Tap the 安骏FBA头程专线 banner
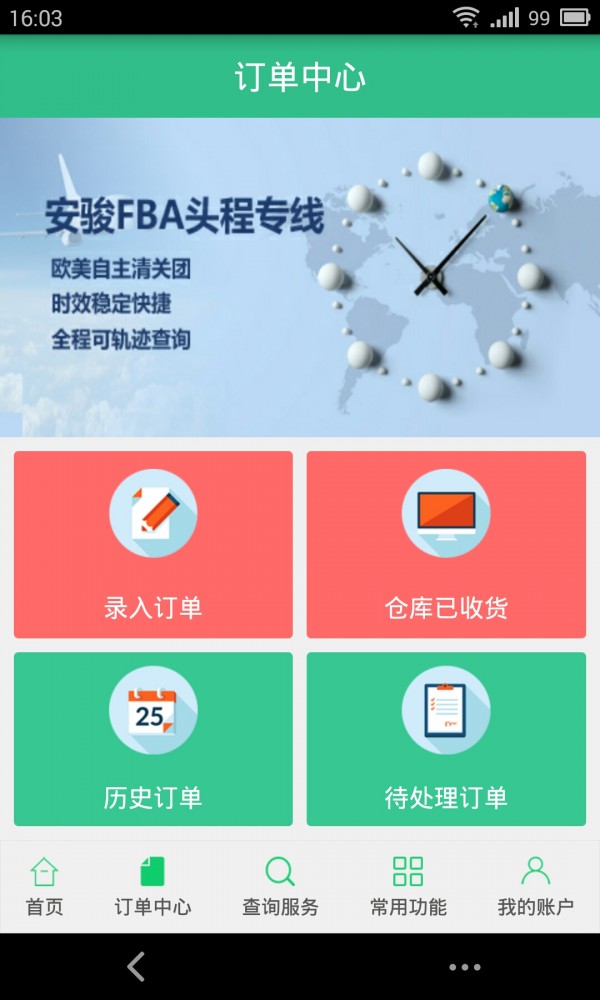Image resolution: width=600 pixels, height=1000 pixels. click(300, 277)
